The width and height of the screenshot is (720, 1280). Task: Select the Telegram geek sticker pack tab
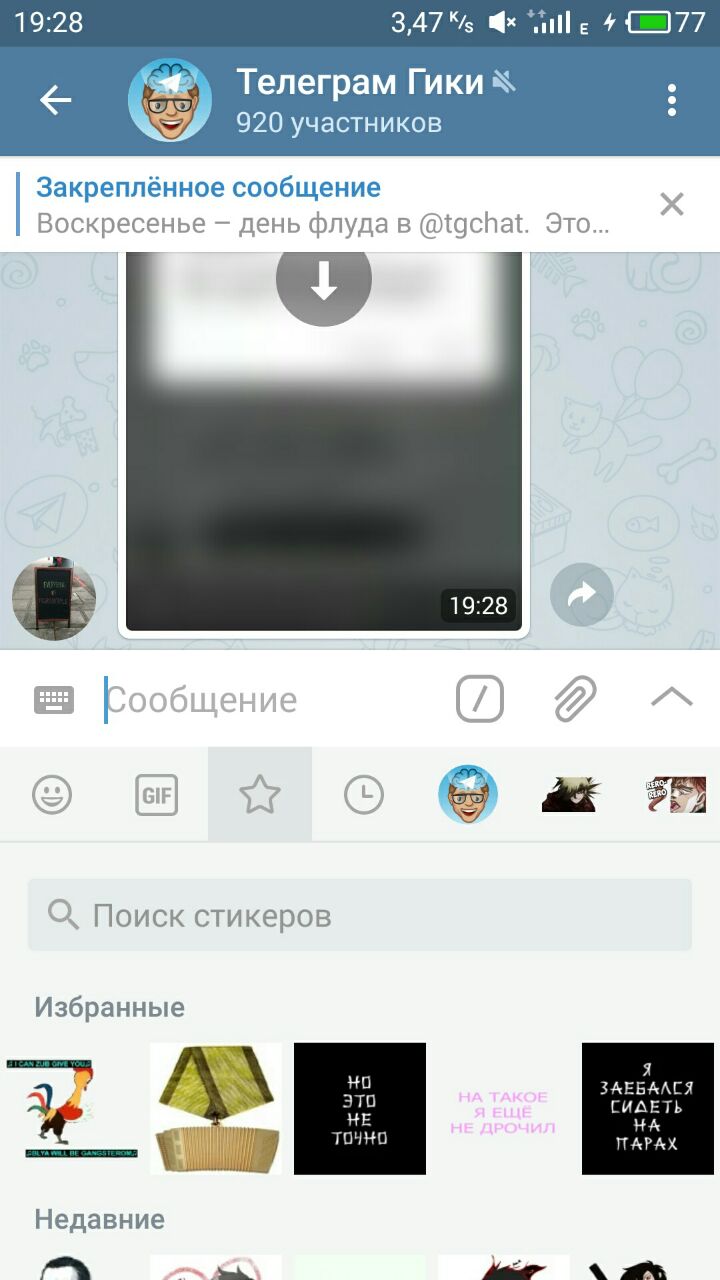[467, 795]
